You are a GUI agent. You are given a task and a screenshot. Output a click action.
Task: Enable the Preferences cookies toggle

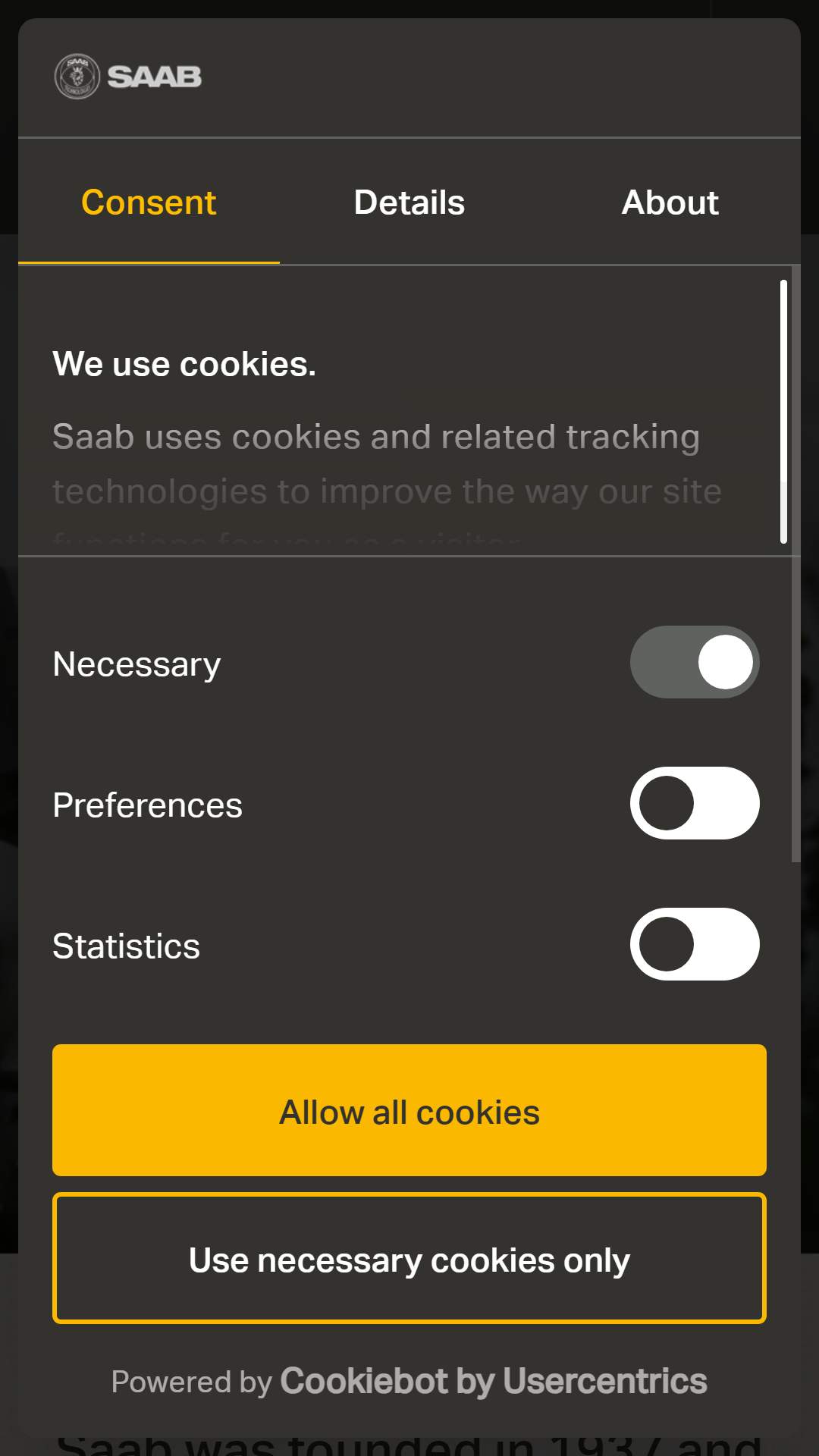click(x=695, y=803)
